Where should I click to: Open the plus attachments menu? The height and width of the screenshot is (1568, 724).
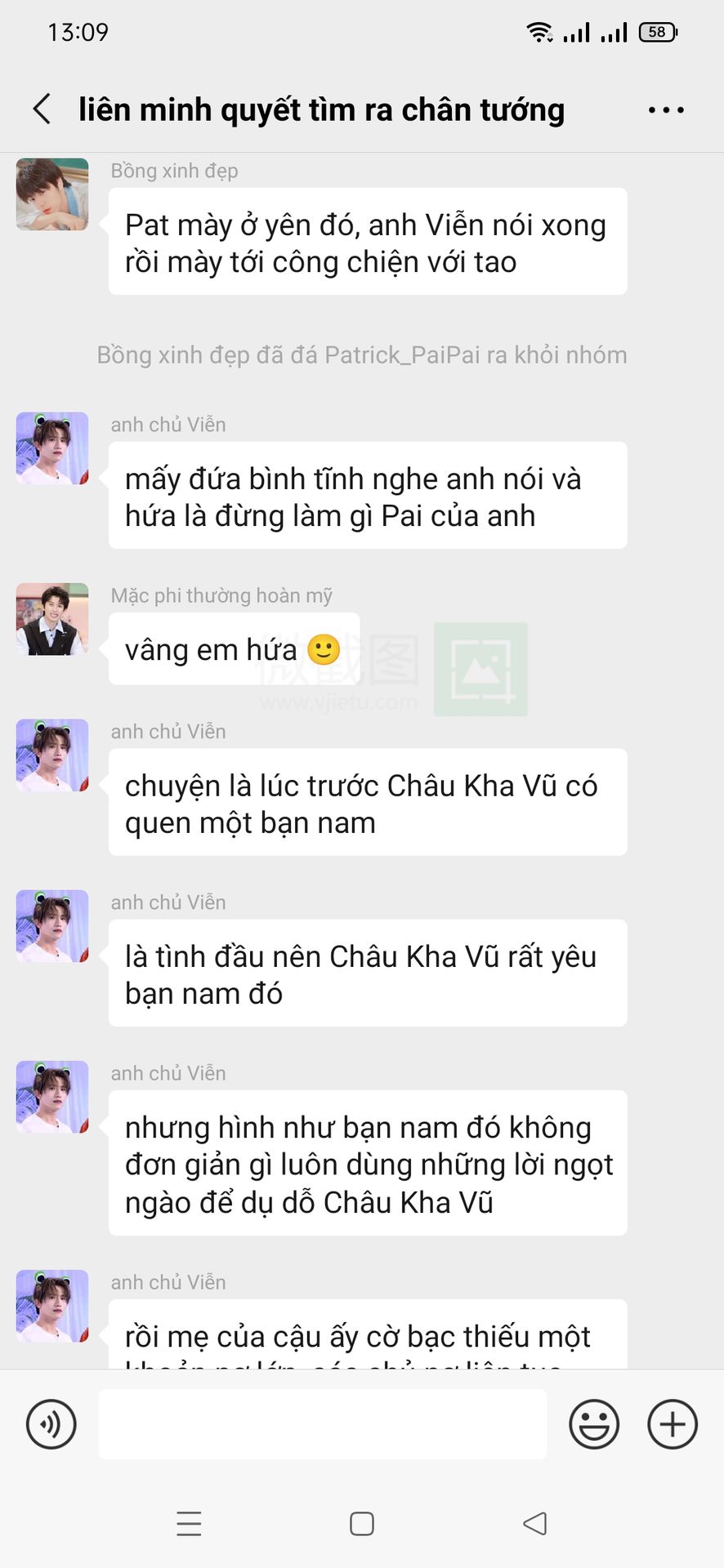(x=672, y=1424)
